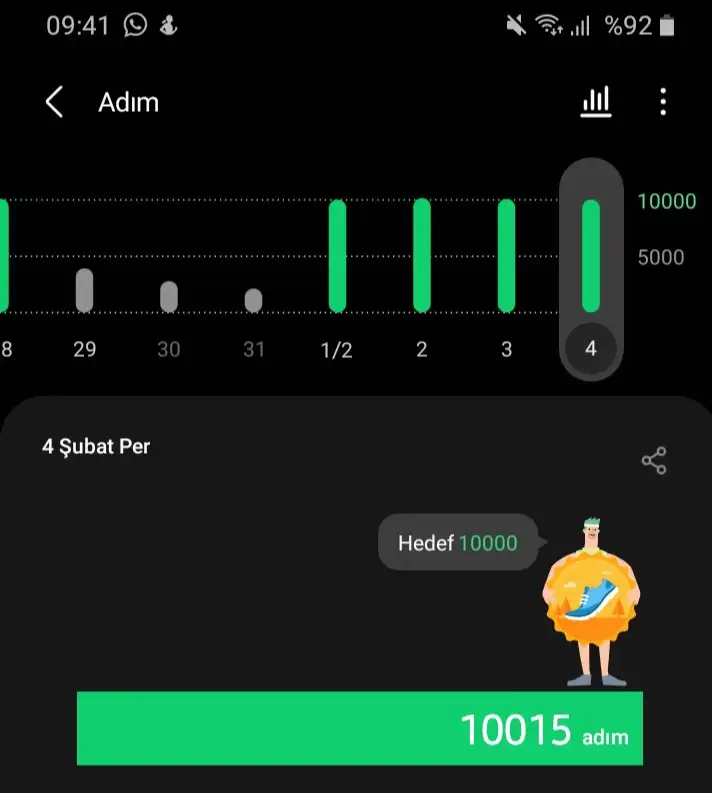The image size is (712, 793).
Task: Select day 31 in the chart
Action: pyautogui.click(x=253, y=300)
